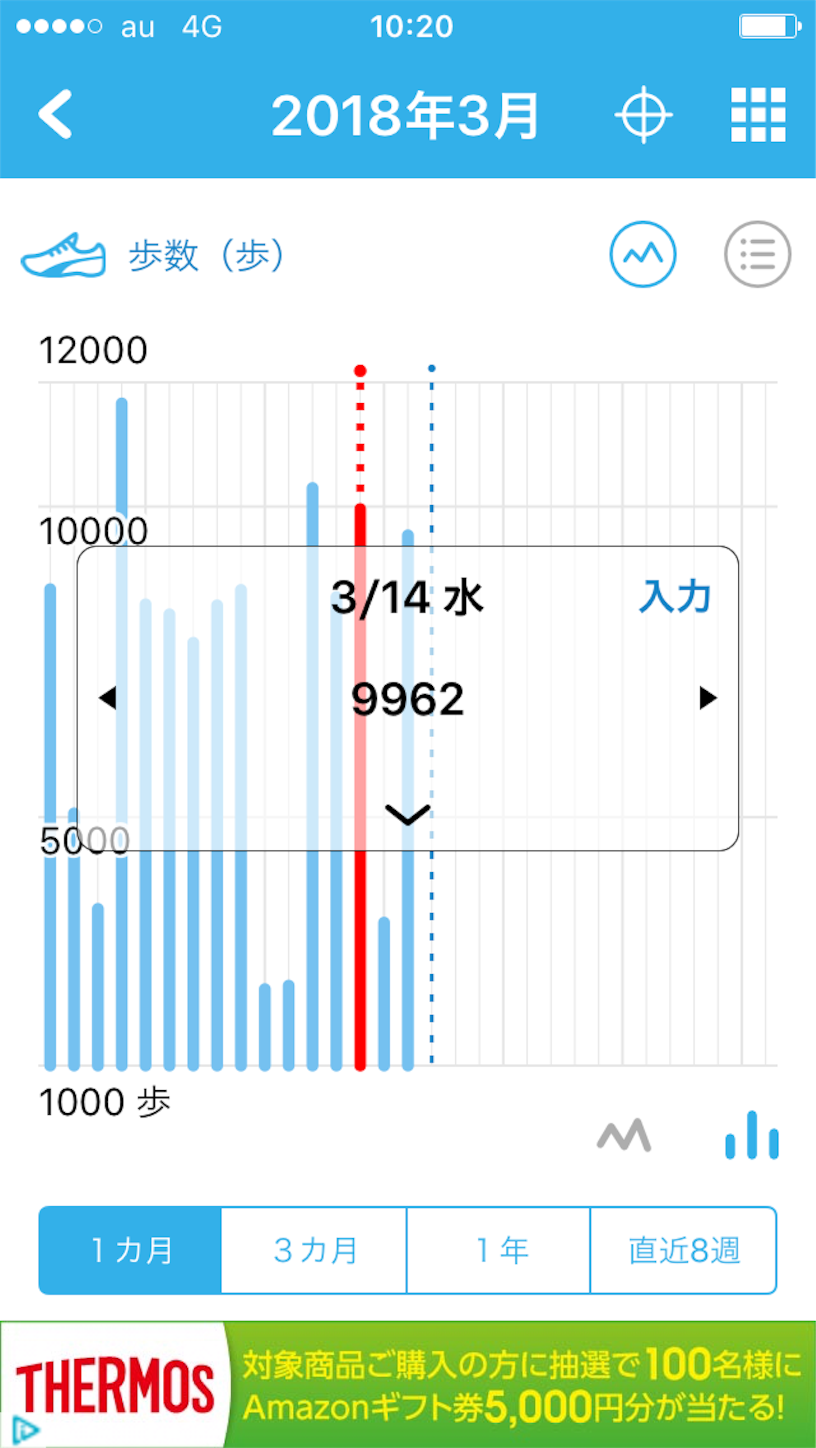The height and width of the screenshot is (1448, 816).
Task: Open the grid menu icon
Action: coord(758,115)
